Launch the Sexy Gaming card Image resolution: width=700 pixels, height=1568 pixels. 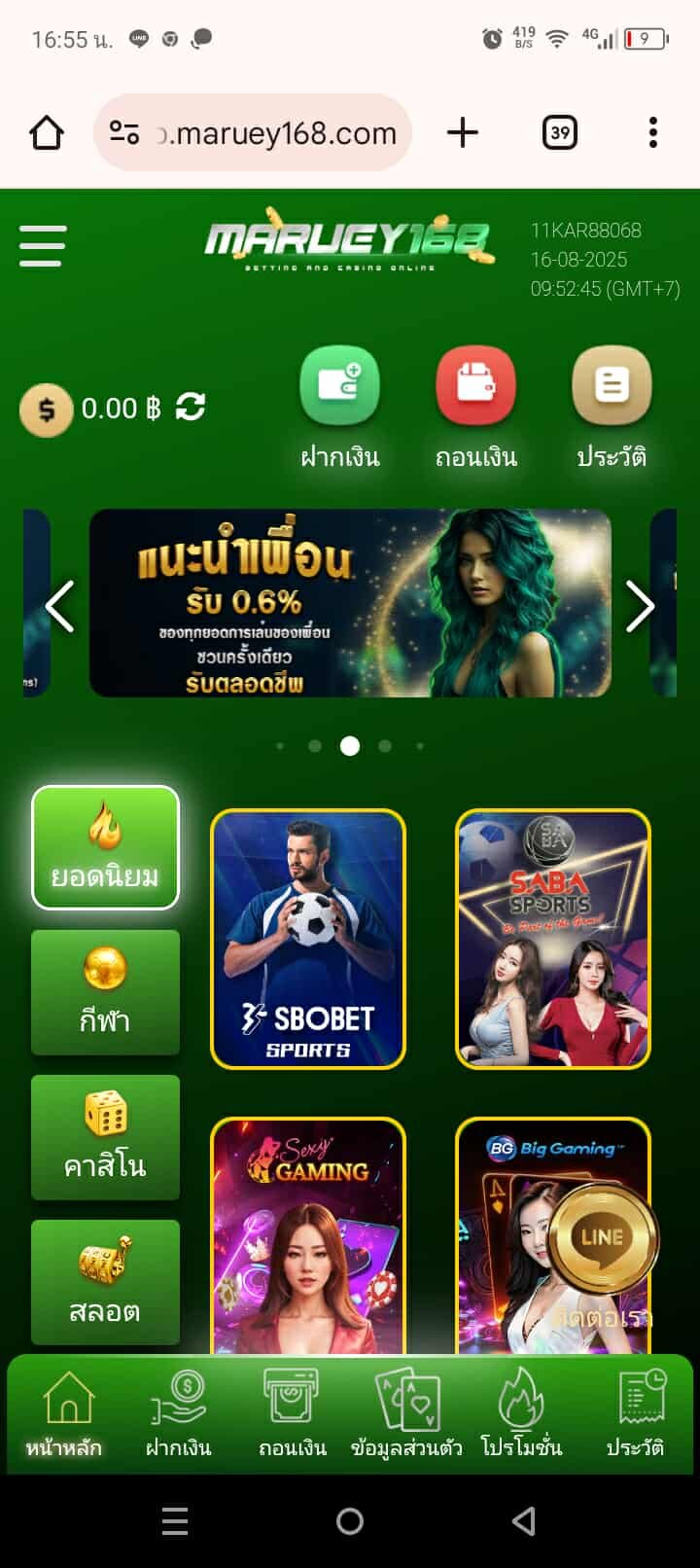point(308,1235)
